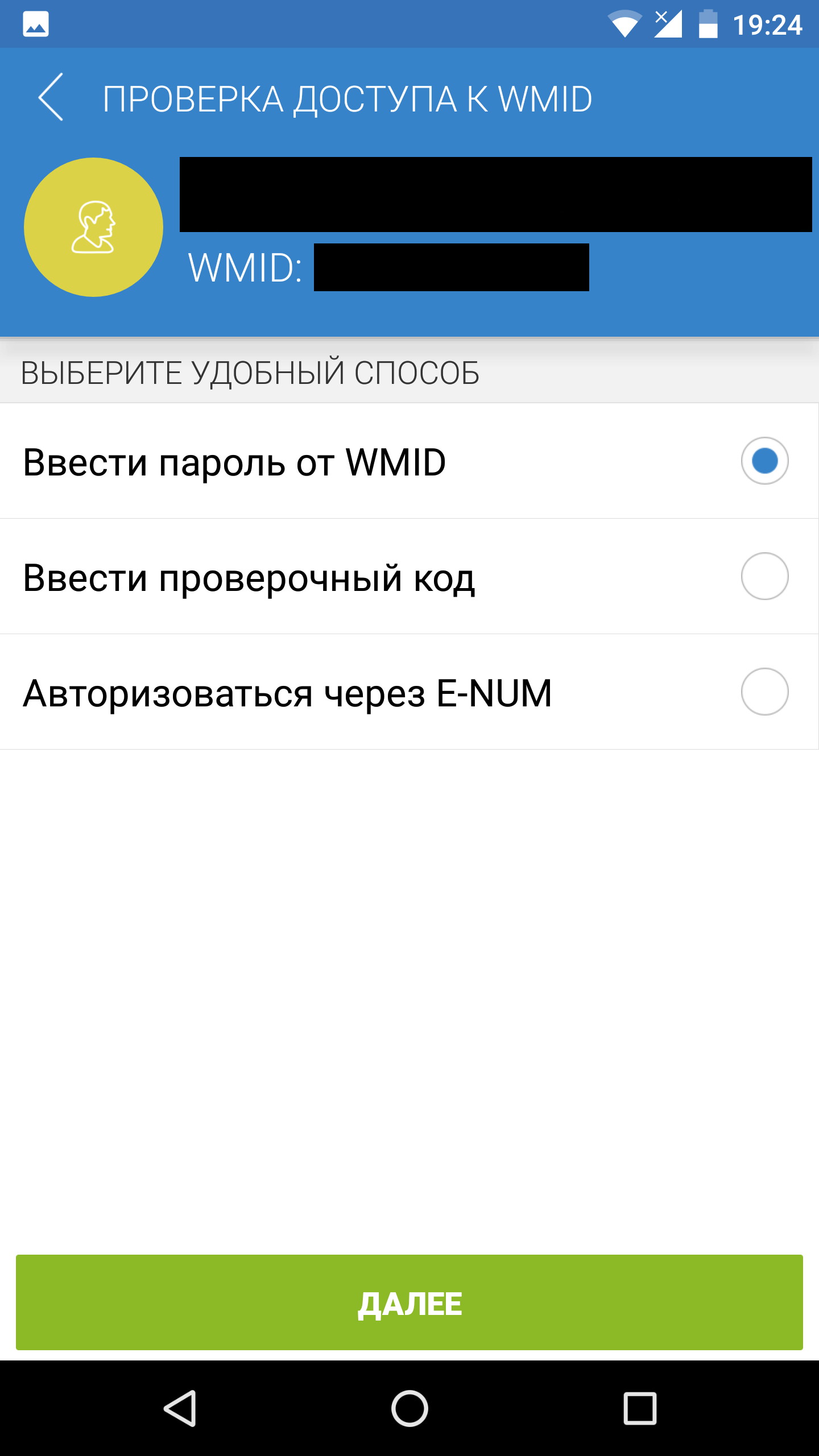Go back using the app bar arrow
Viewport: 819px width, 1456px height.
tap(51, 97)
